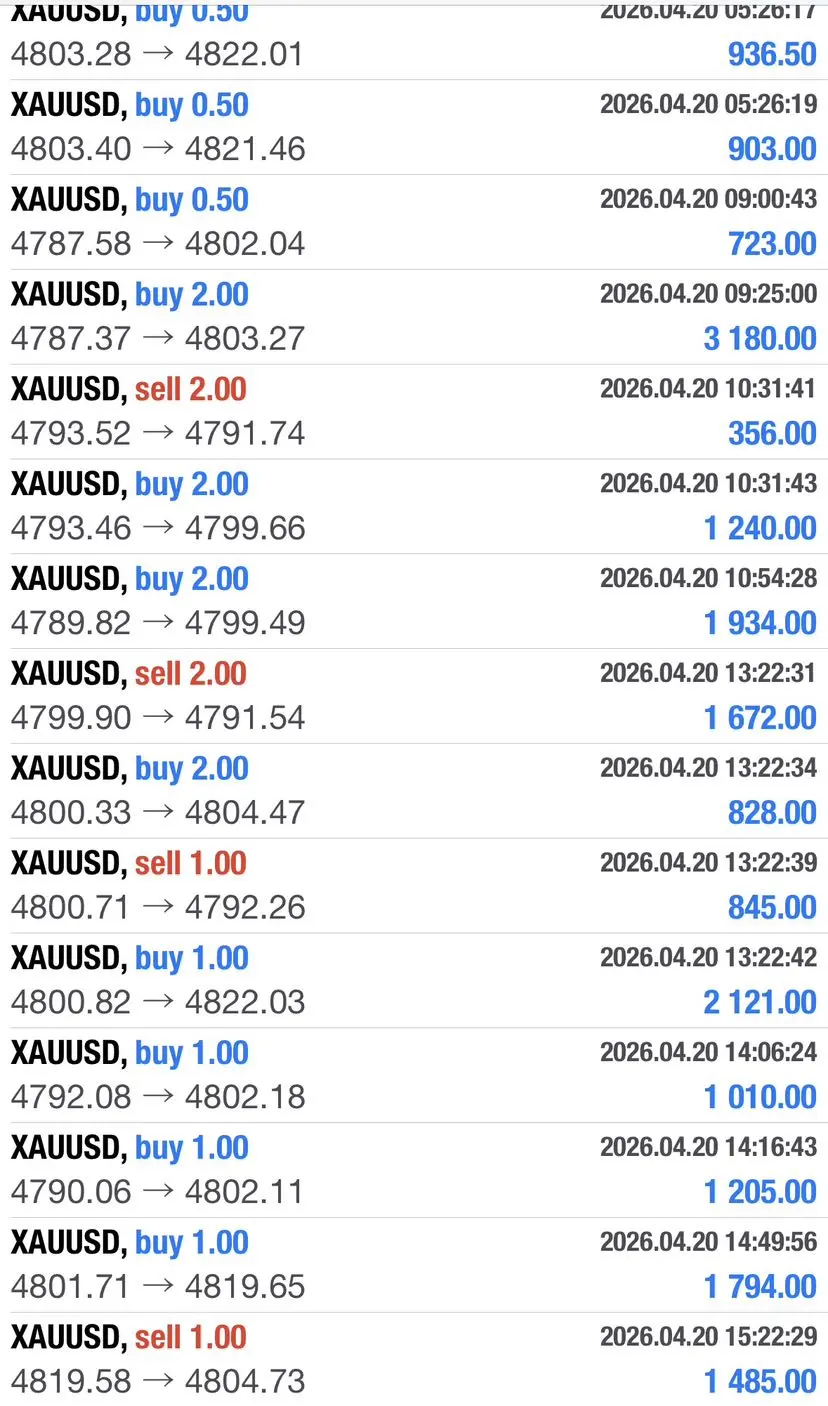Expand the sell 1.00 trade earning 845.00
828x1406 pixels.
click(414, 886)
